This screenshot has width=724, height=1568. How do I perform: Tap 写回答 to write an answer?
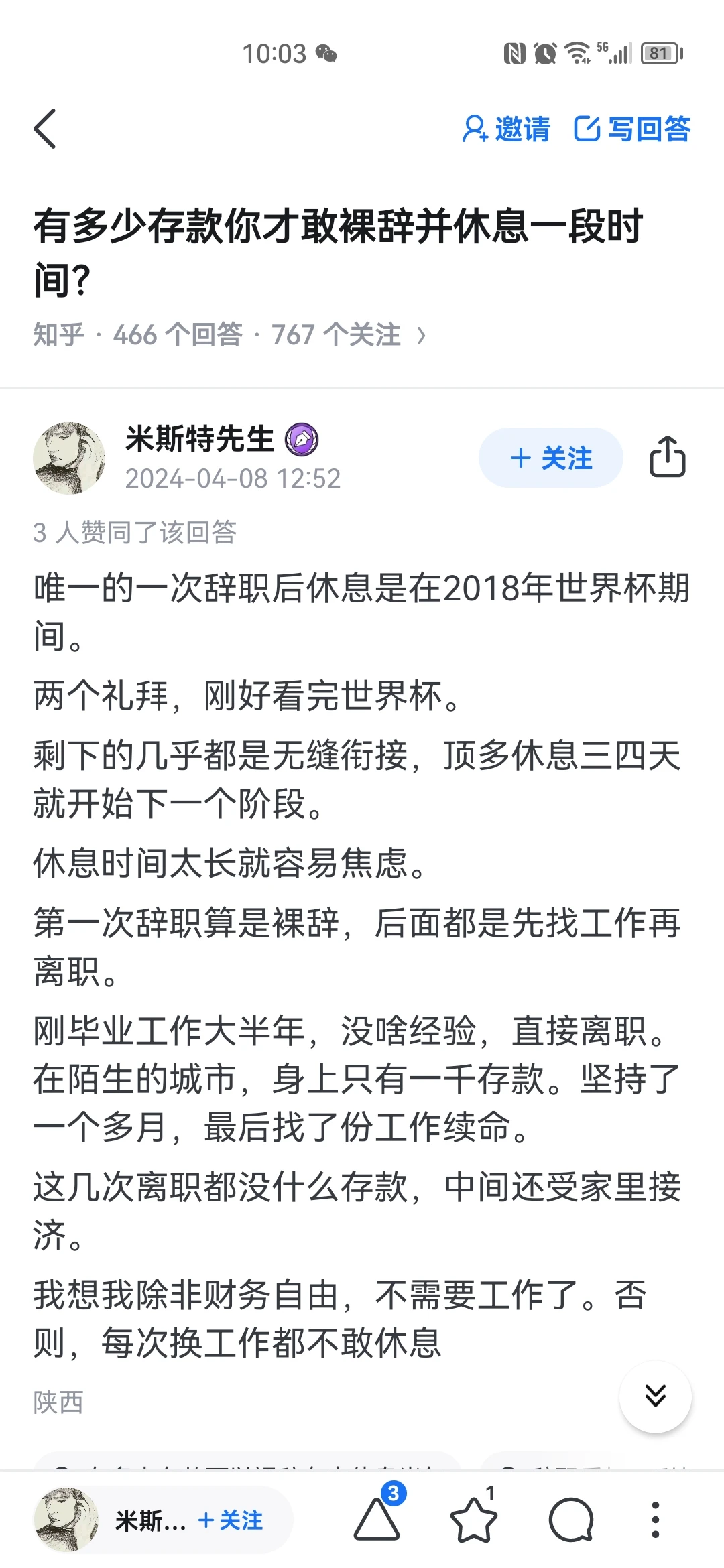(632, 129)
